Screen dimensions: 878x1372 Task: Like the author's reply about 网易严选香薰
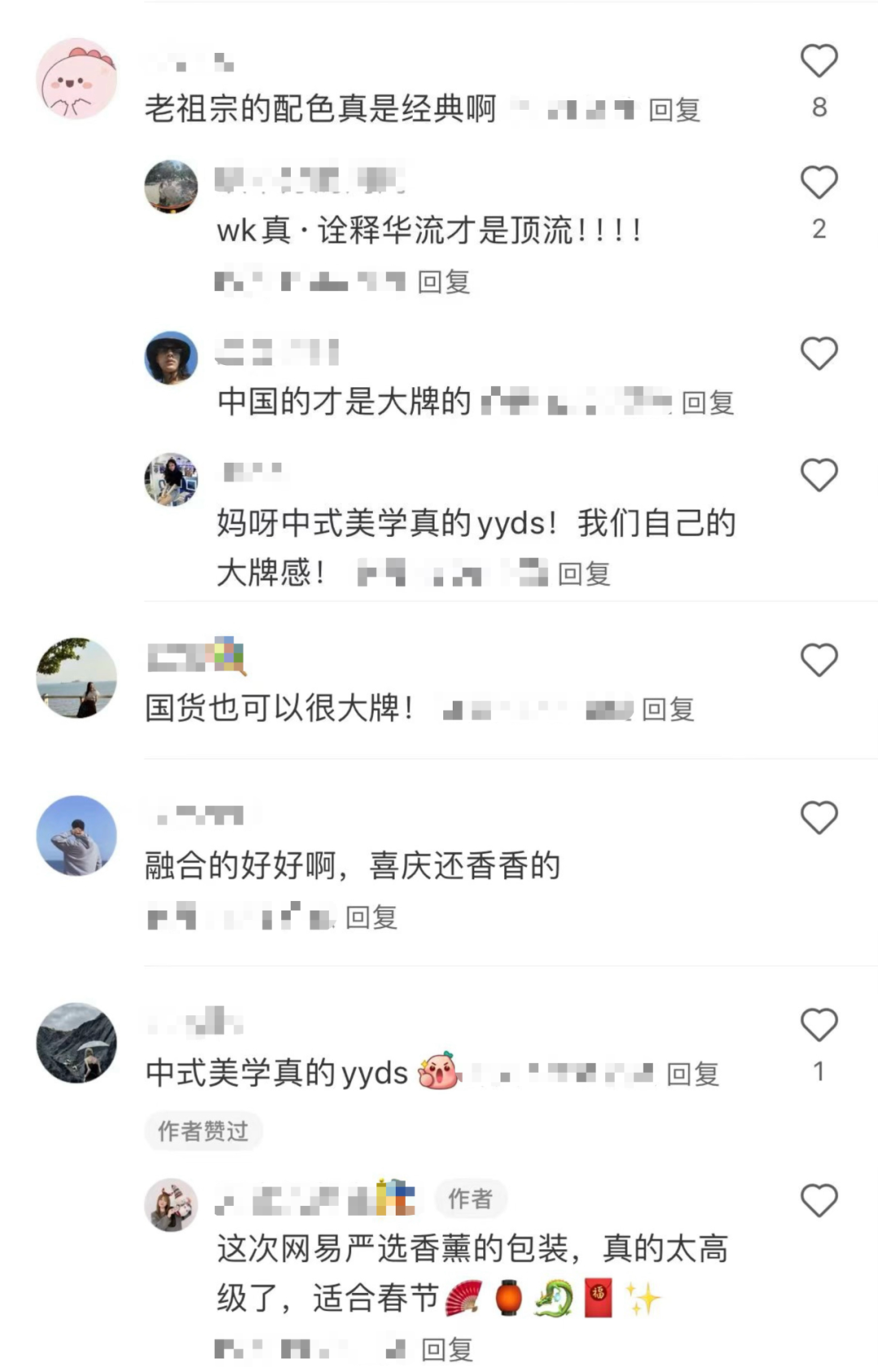click(x=819, y=1201)
